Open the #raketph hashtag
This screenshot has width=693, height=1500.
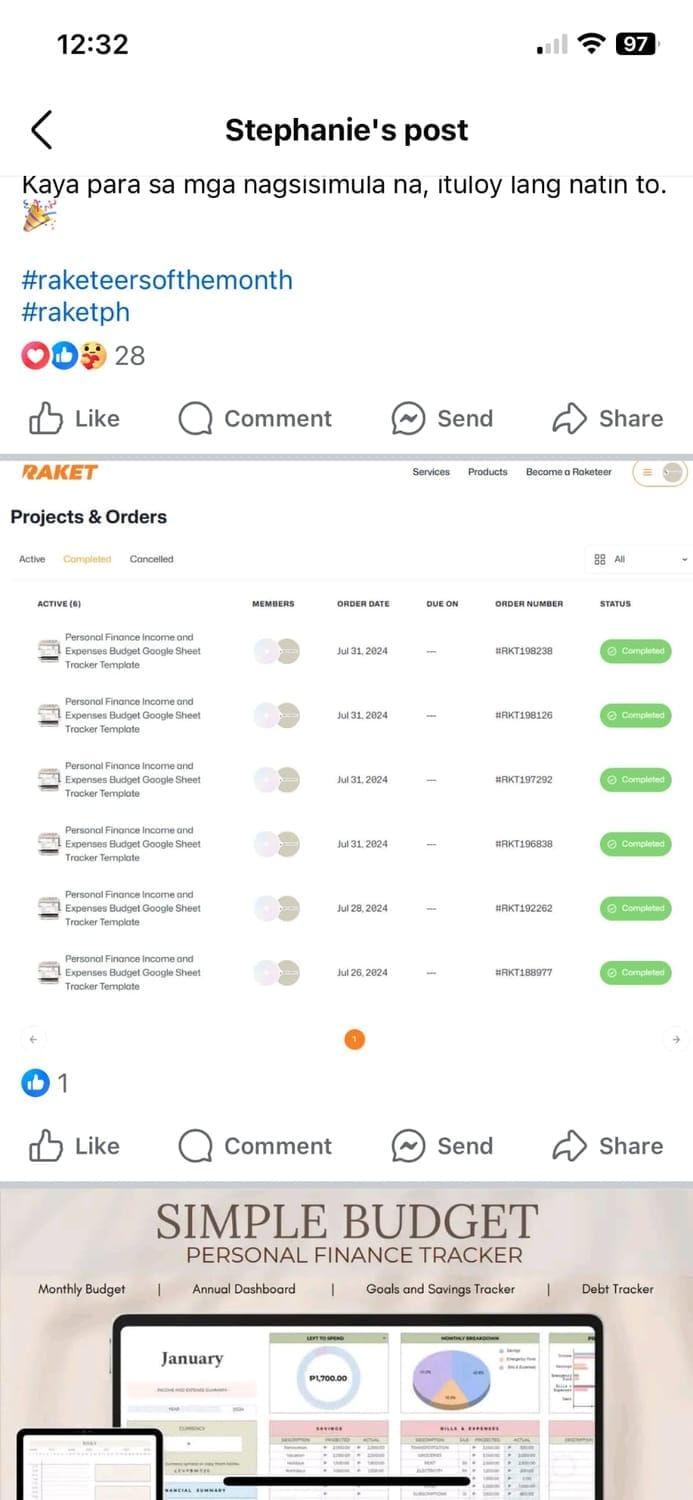point(76,311)
